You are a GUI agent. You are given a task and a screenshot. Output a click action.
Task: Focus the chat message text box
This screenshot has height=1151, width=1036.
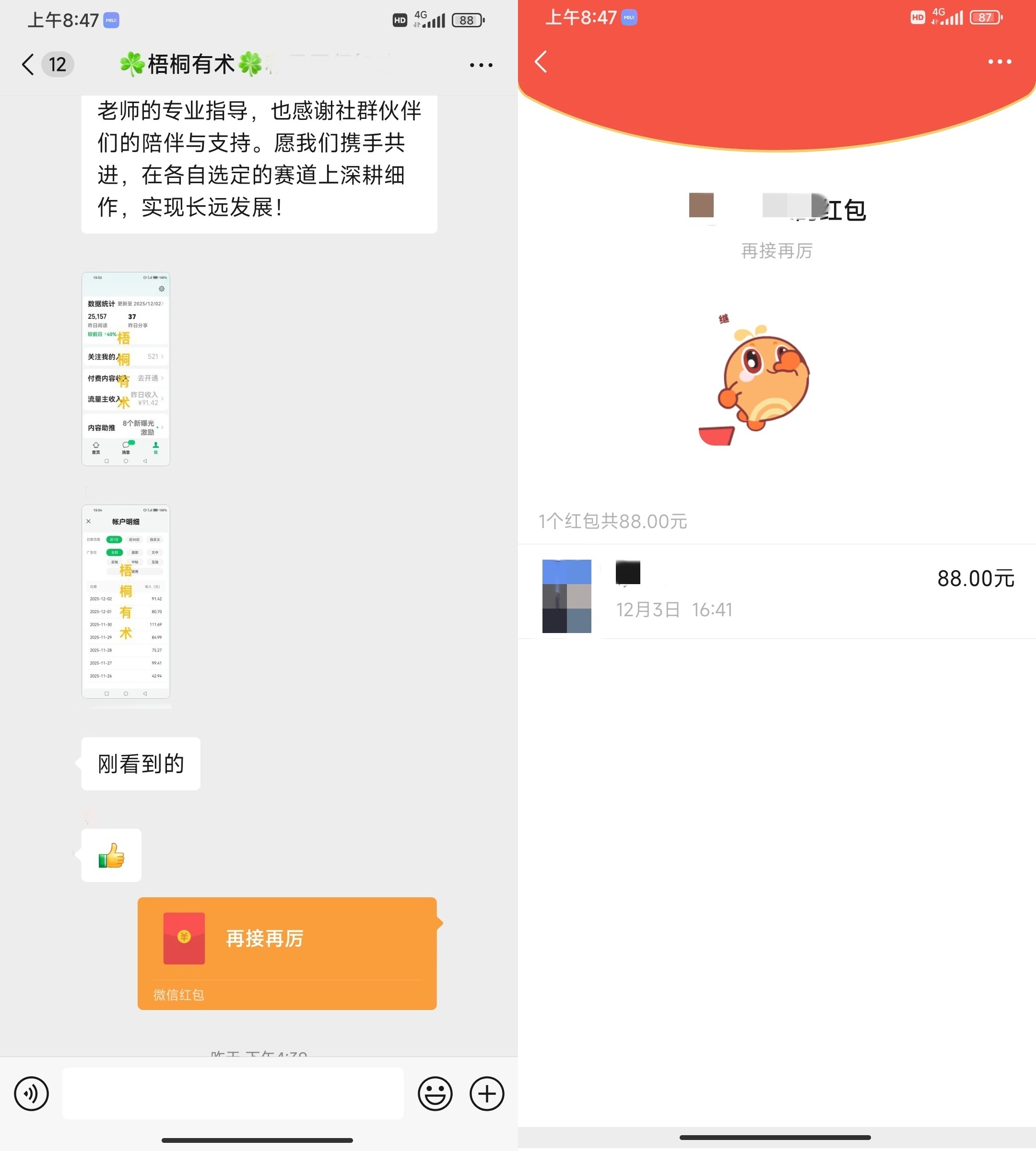click(x=233, y=1093)
